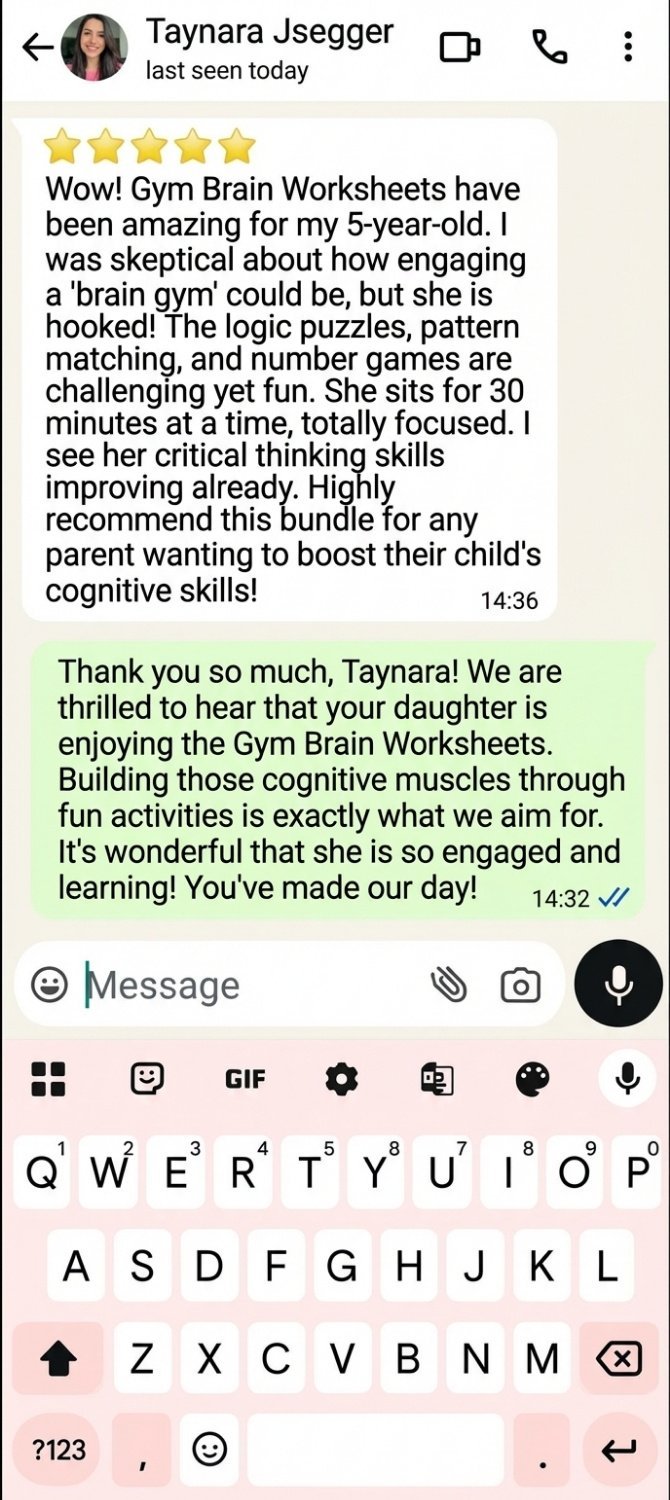Tap the keyboard backspace key
Viewport: 670px width, 1500px height.
click(x=618, y=1358)
